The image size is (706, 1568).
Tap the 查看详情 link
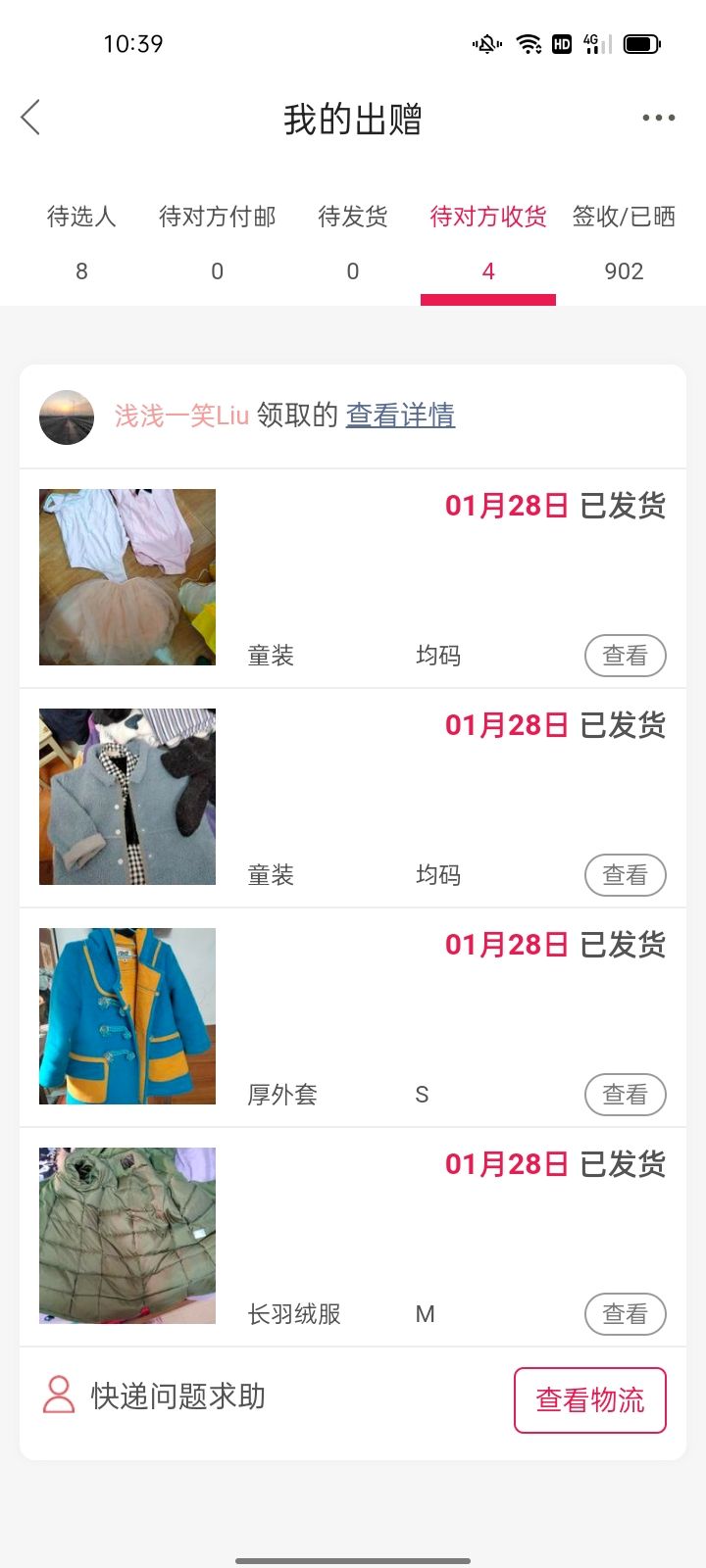point(400,416)
